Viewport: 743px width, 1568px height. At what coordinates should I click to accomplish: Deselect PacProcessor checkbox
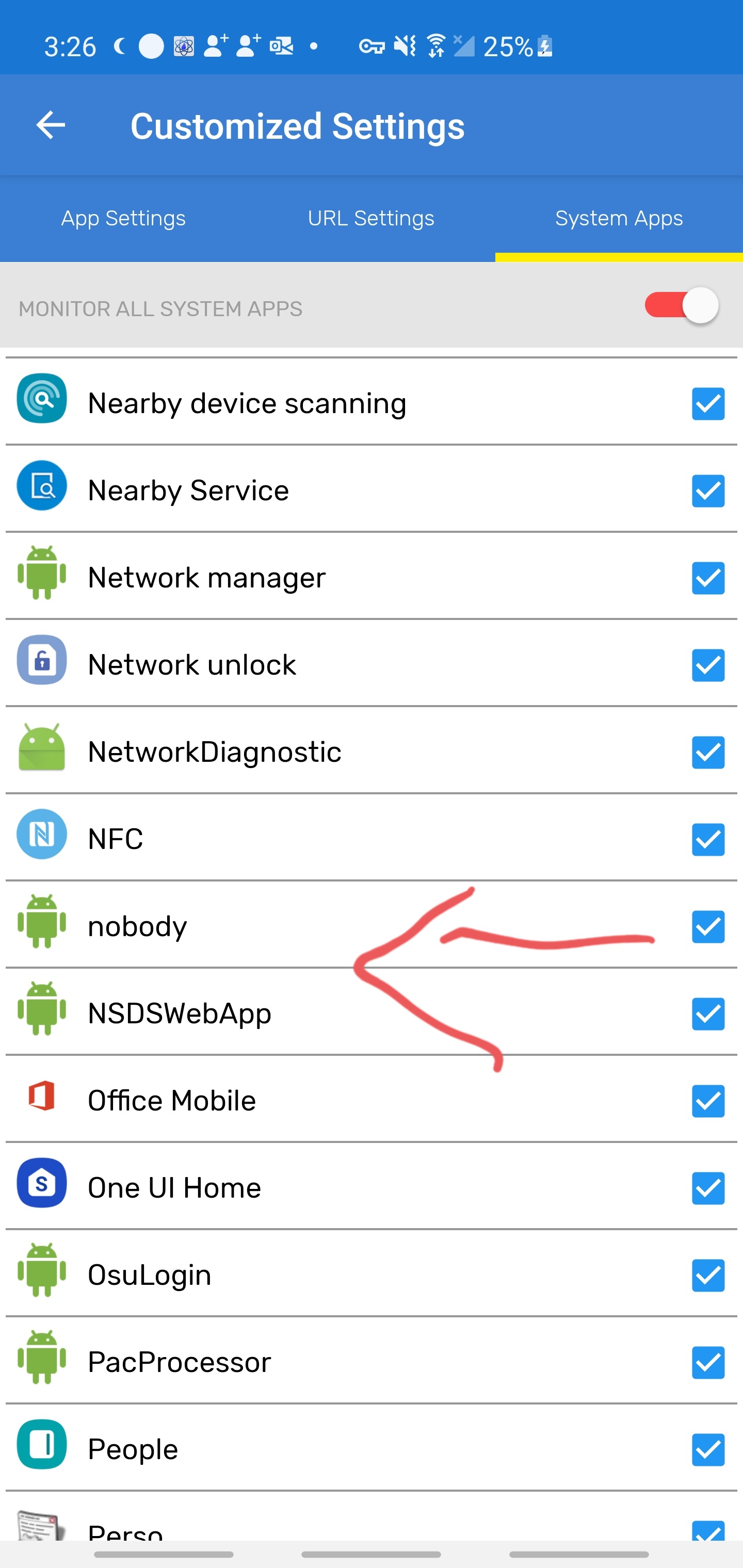click(708, 1362)
